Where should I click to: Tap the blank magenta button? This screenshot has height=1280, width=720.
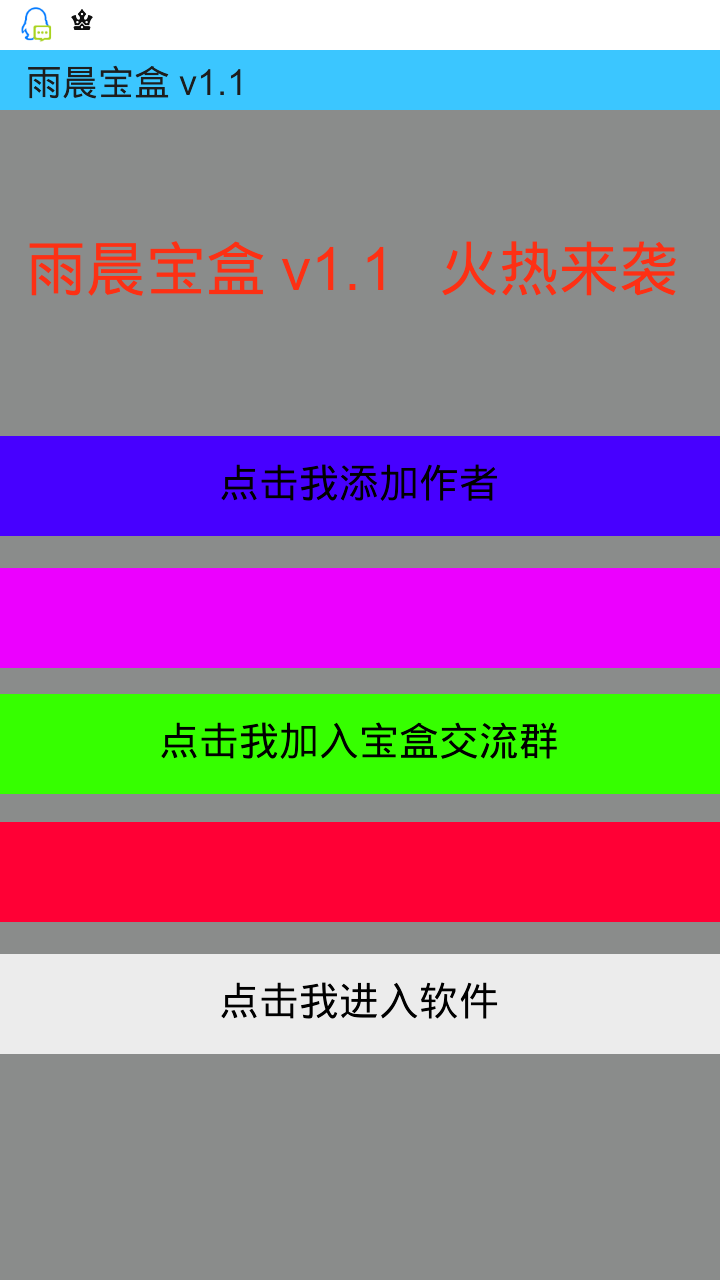coord(360,617)
